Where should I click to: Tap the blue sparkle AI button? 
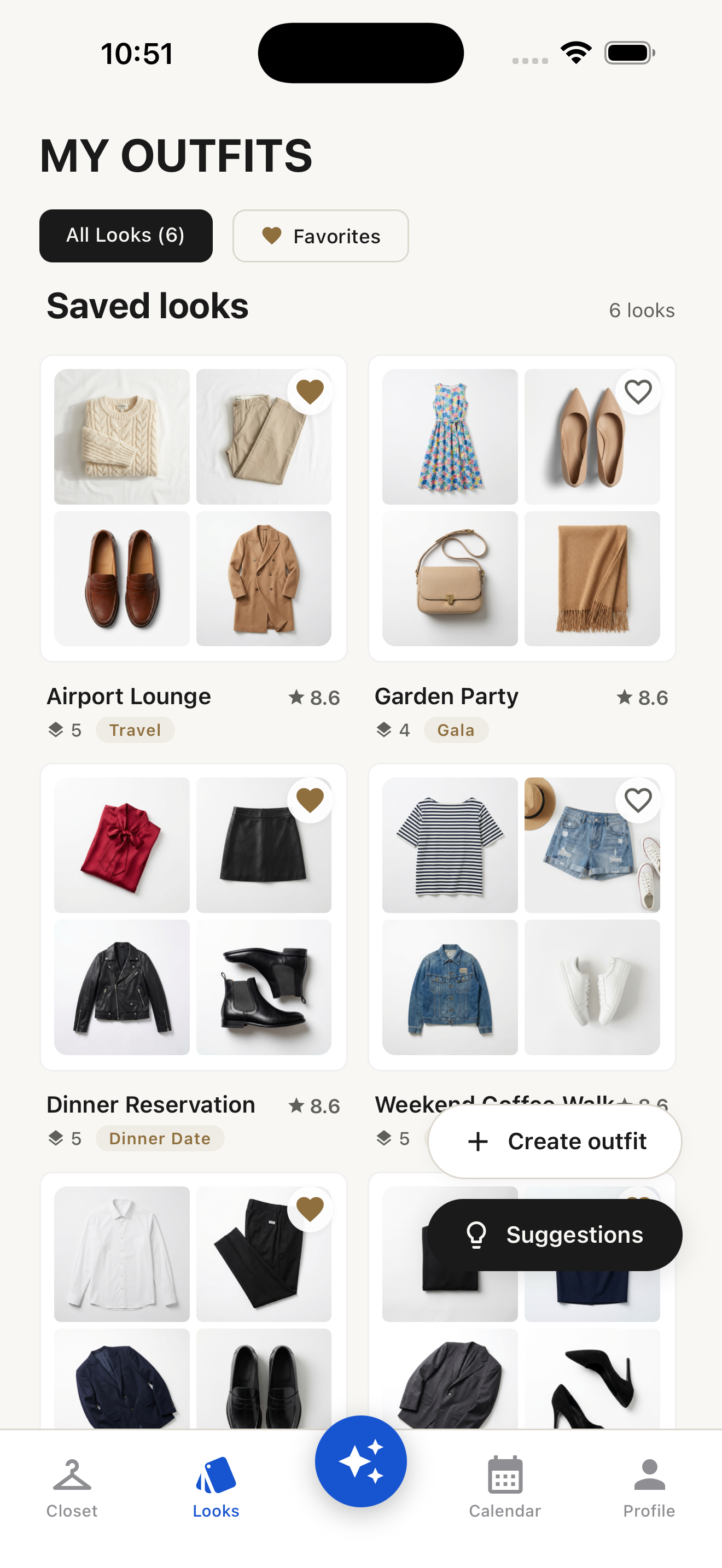360,1461
